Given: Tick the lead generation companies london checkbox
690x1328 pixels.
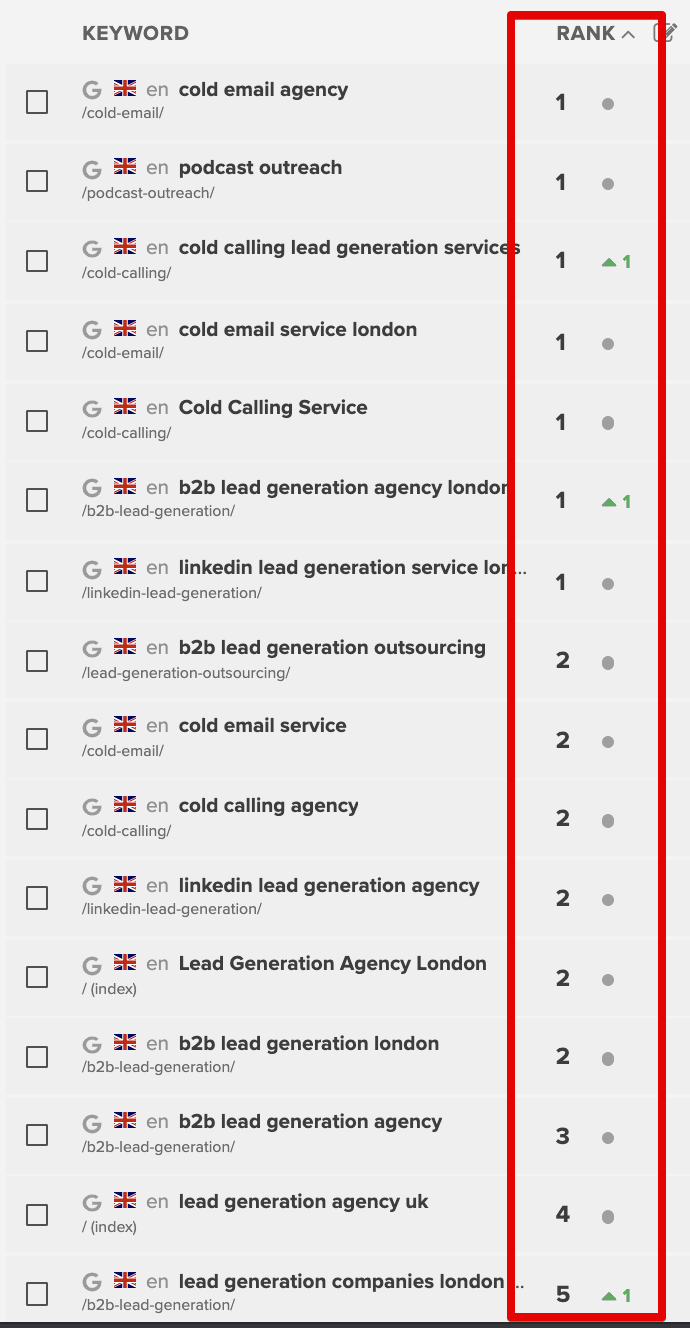Looking at the screenshot, I should click(37, 1295).
